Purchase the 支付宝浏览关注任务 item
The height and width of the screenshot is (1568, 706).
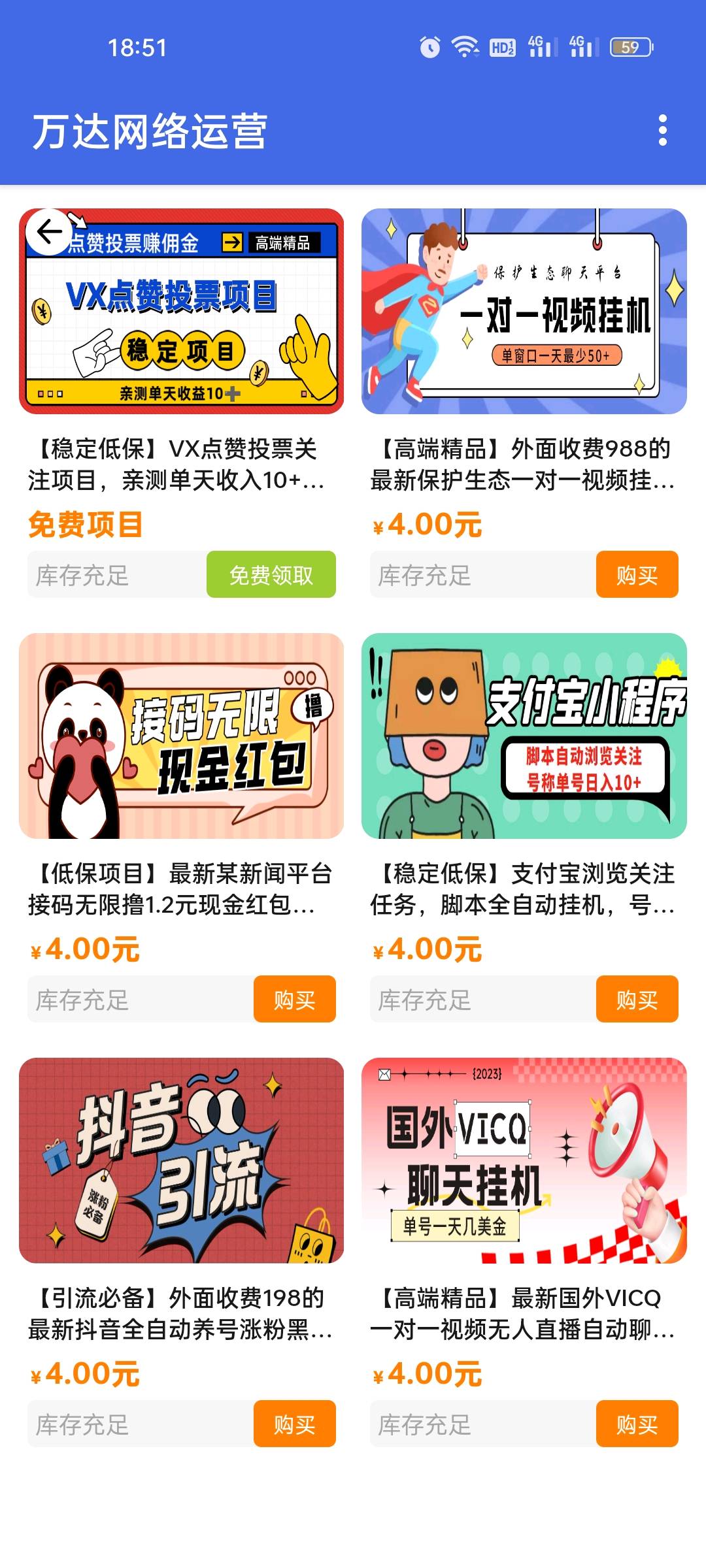[636, 1000]
